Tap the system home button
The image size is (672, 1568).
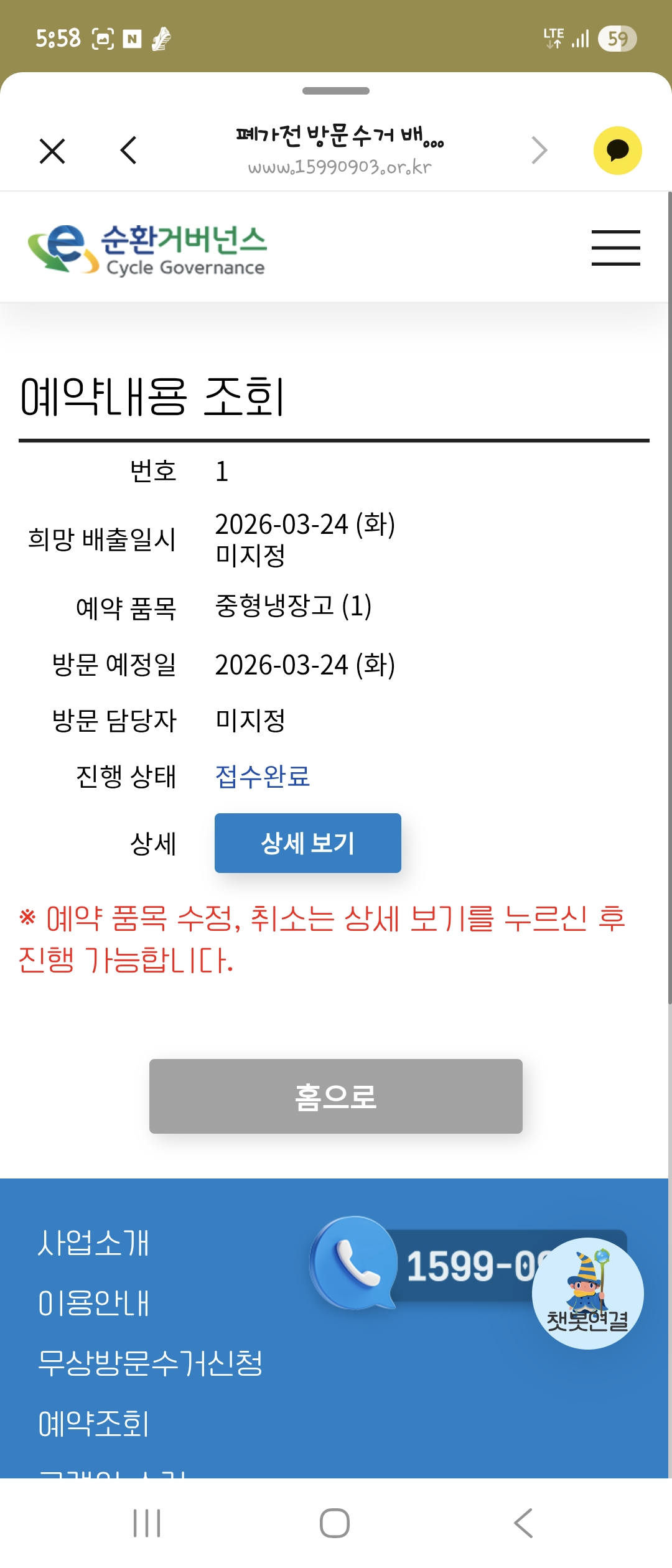[x=335, y=1523]
